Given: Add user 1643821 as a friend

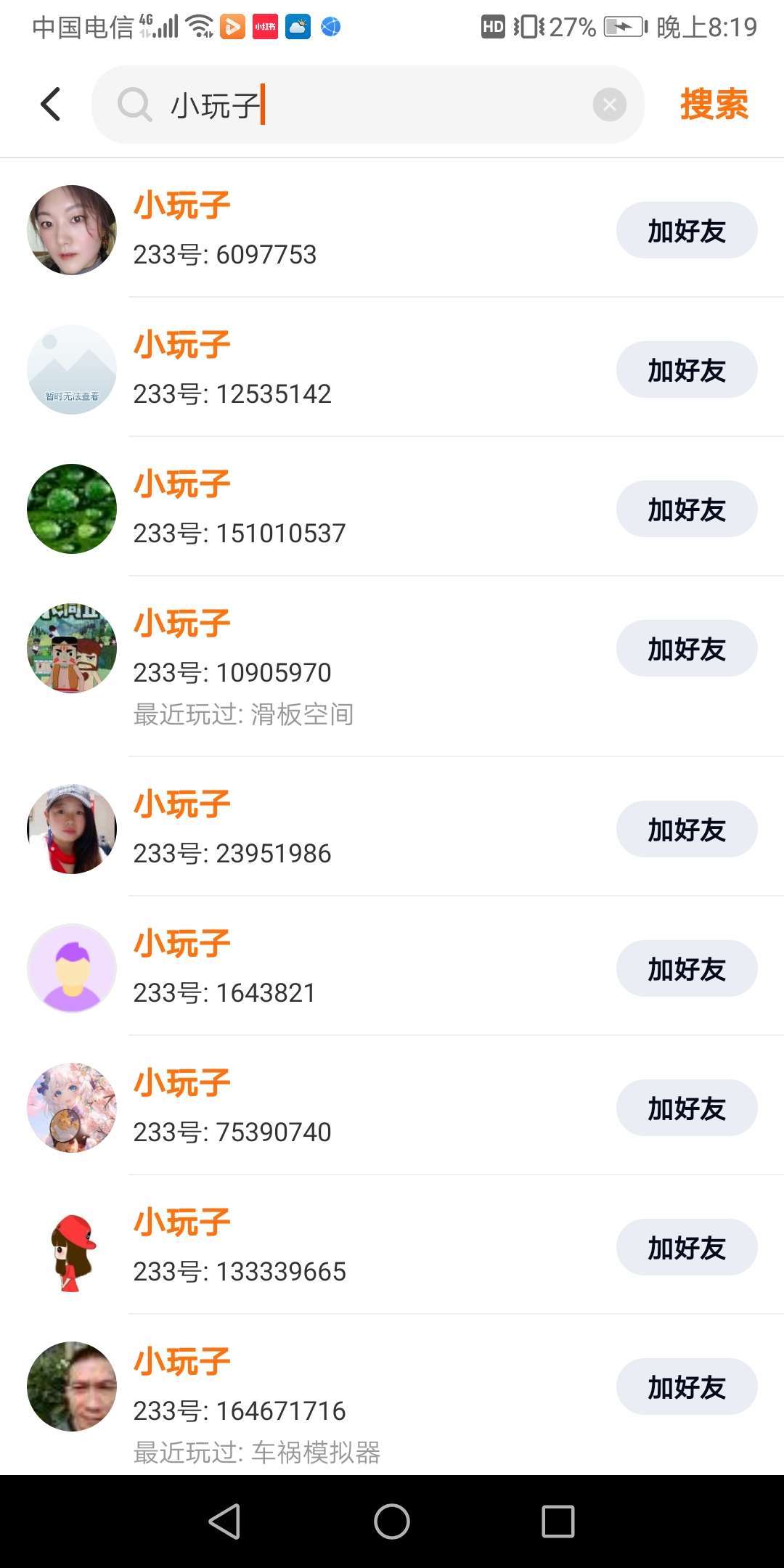Looking at the screenshot, I should pyautogui.click(x=686, y=969).
